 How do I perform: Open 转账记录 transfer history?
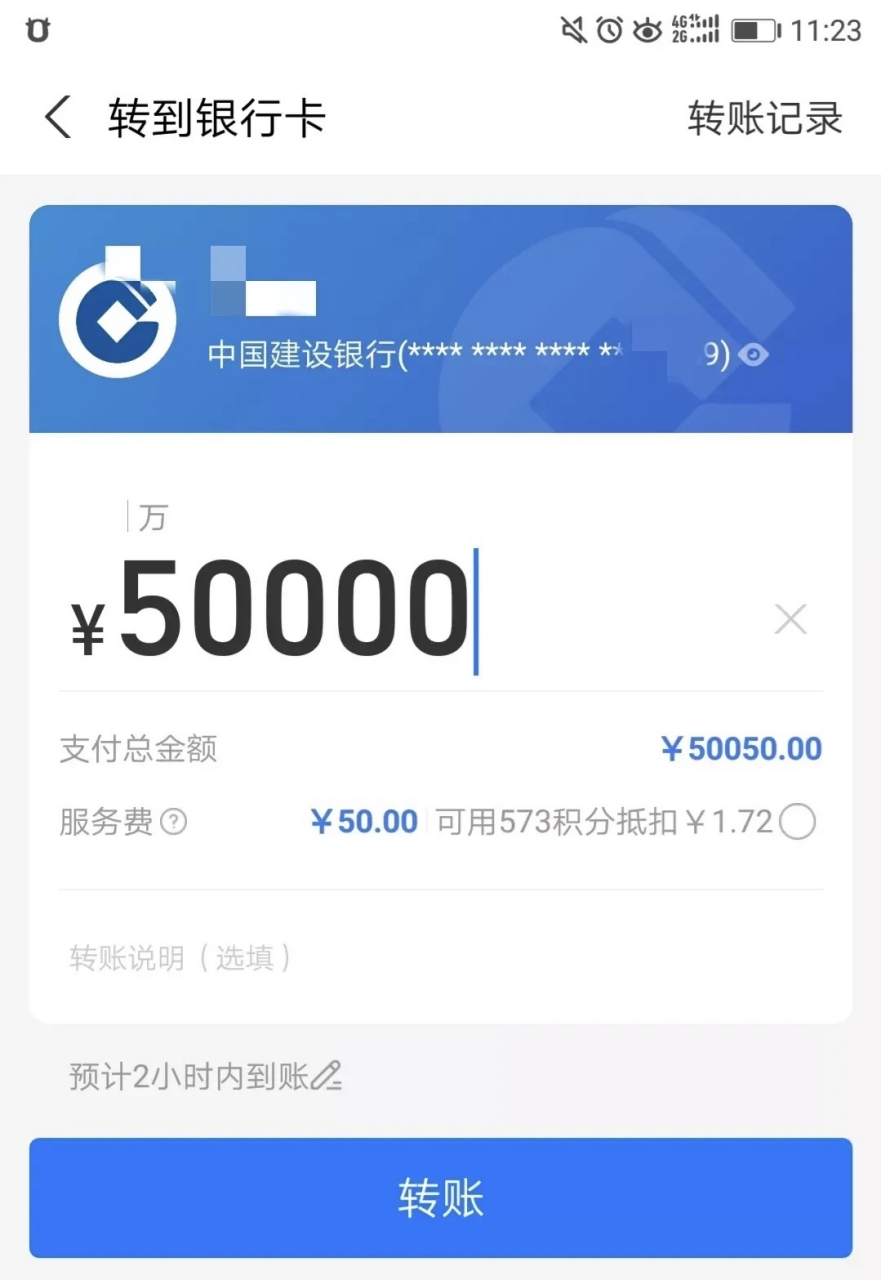tap(765, 117)
